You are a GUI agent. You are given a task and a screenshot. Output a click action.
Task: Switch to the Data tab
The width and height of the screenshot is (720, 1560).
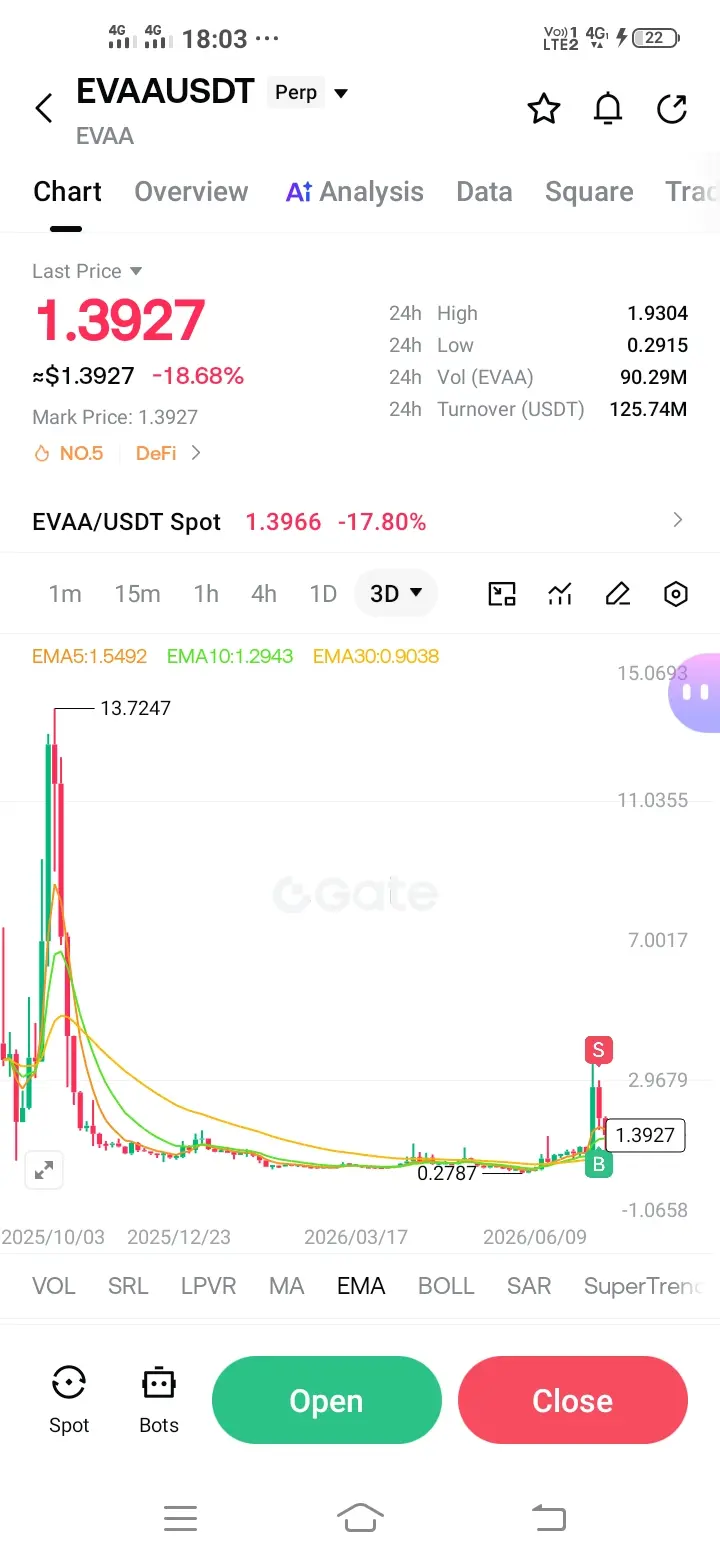(x=484, y=192)
